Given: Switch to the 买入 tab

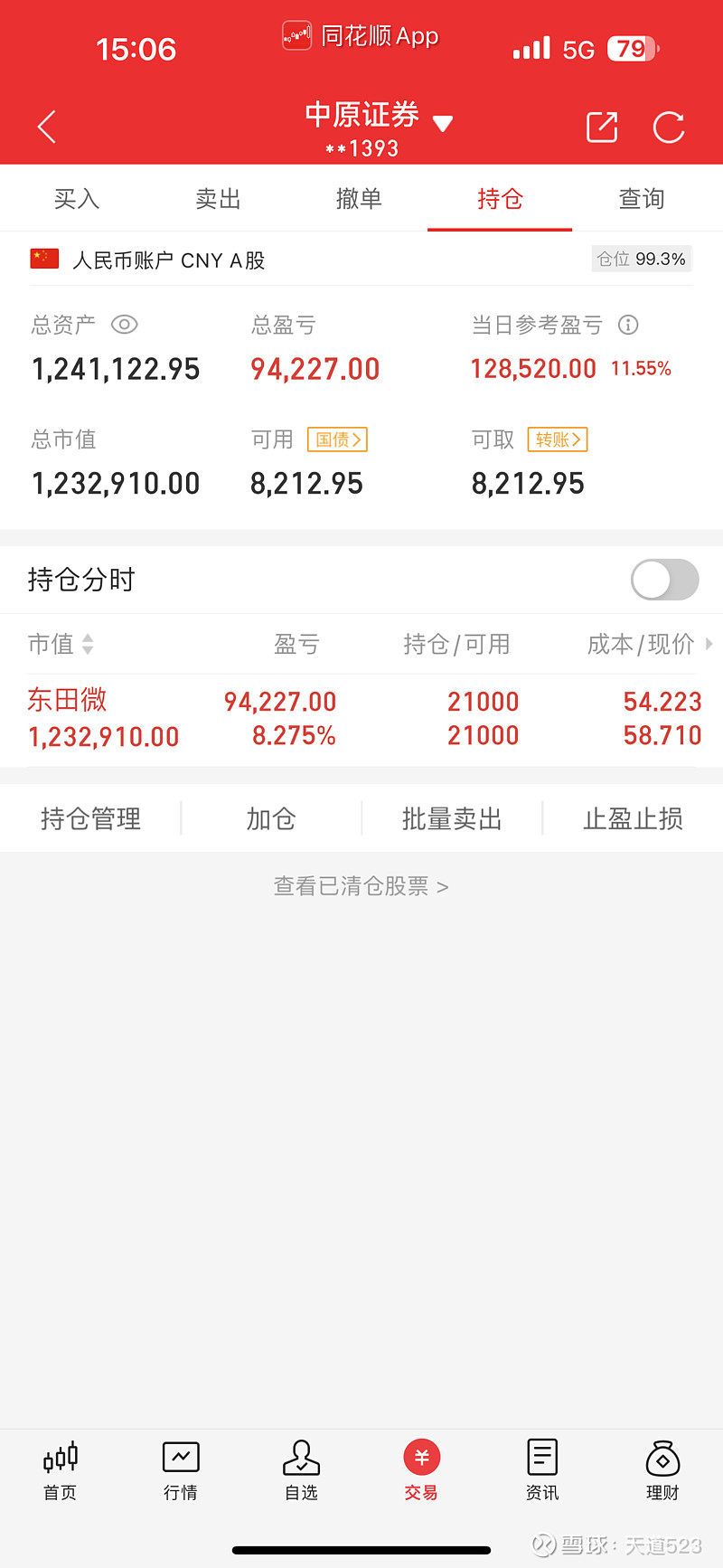Looking at the screenshot, I should tap(76, 199).
